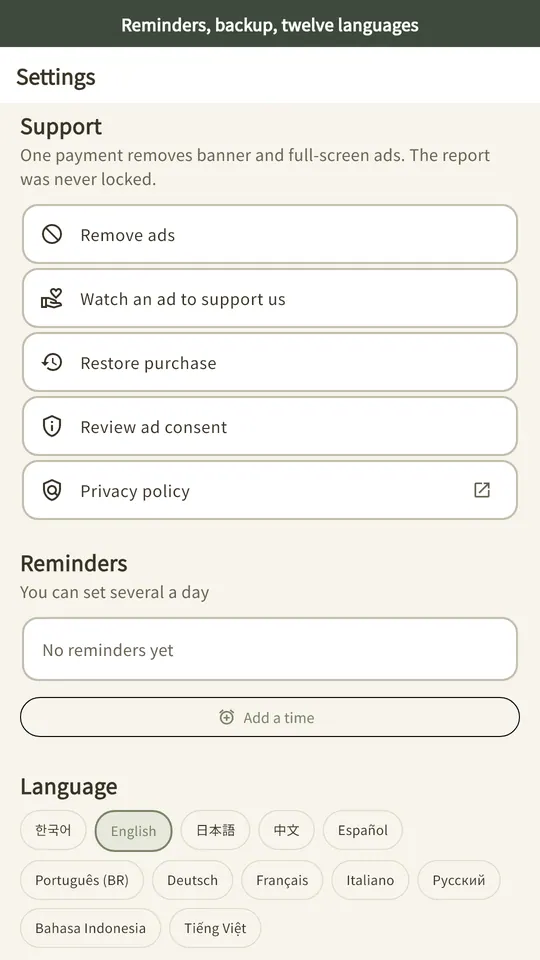Open Review ad consent
540x960 pixels.
pos(269,427)
